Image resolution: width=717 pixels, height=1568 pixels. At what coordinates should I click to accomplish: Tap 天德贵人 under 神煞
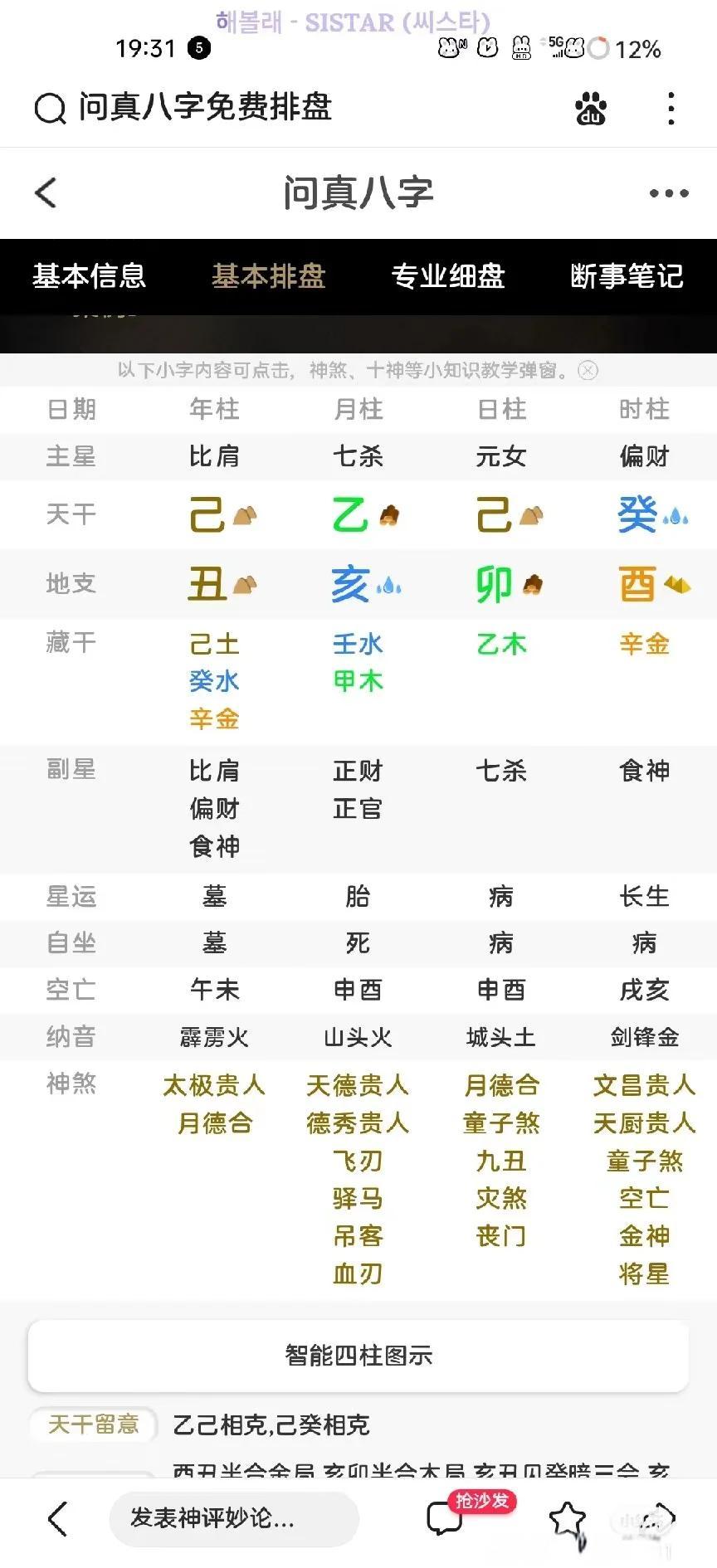click(358, 1085)
